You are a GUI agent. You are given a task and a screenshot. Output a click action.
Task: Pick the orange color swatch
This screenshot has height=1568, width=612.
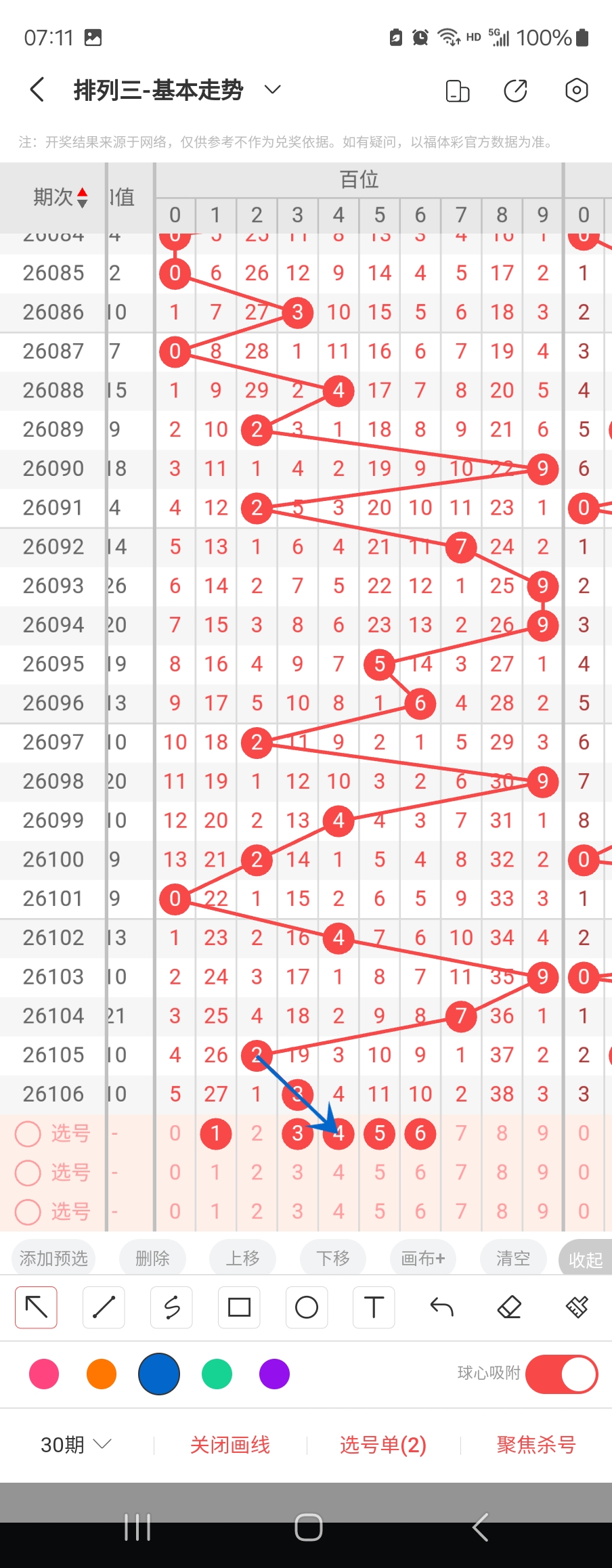[102, 1374]
